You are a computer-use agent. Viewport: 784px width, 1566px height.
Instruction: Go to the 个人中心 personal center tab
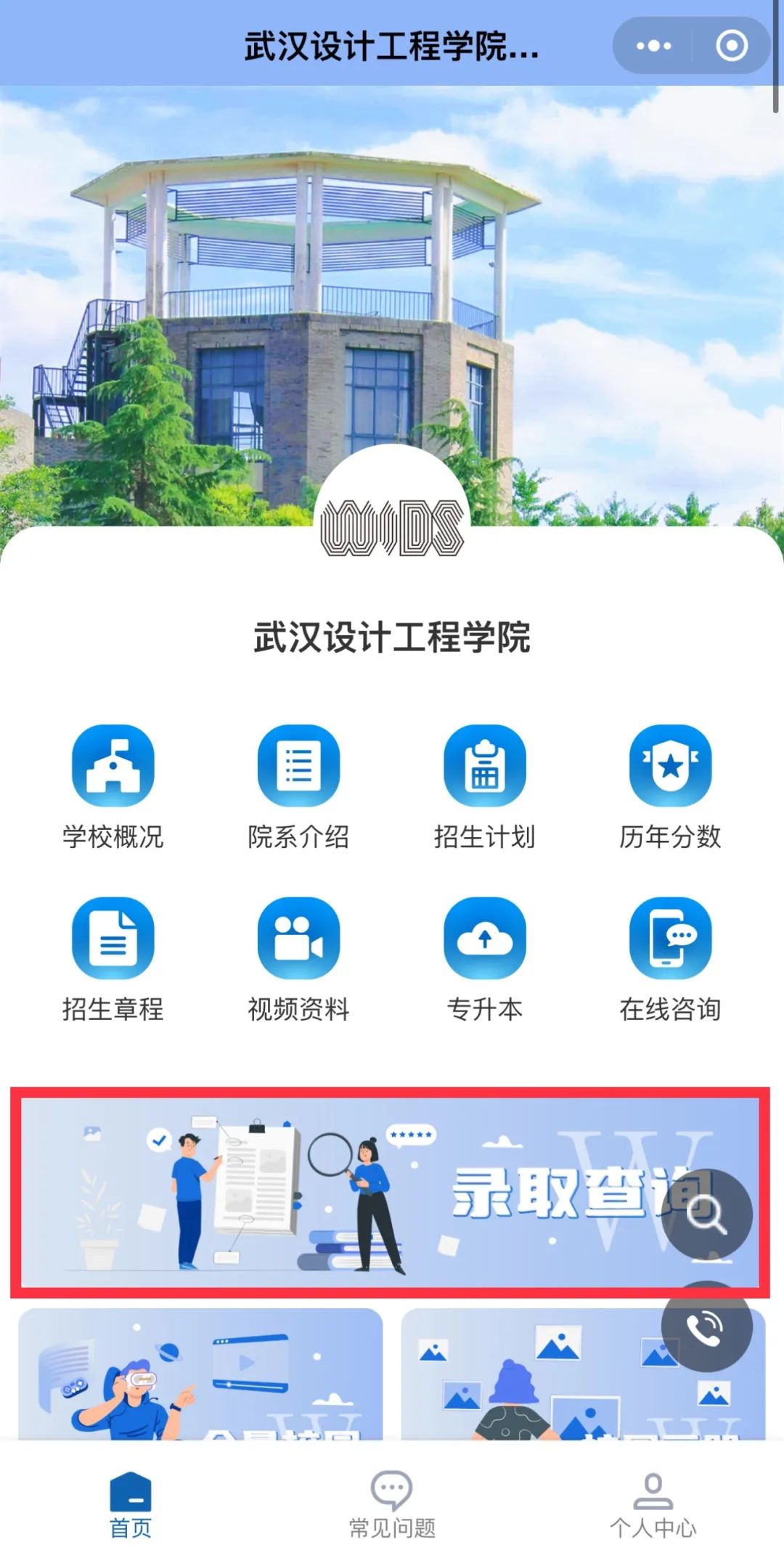653,1504
